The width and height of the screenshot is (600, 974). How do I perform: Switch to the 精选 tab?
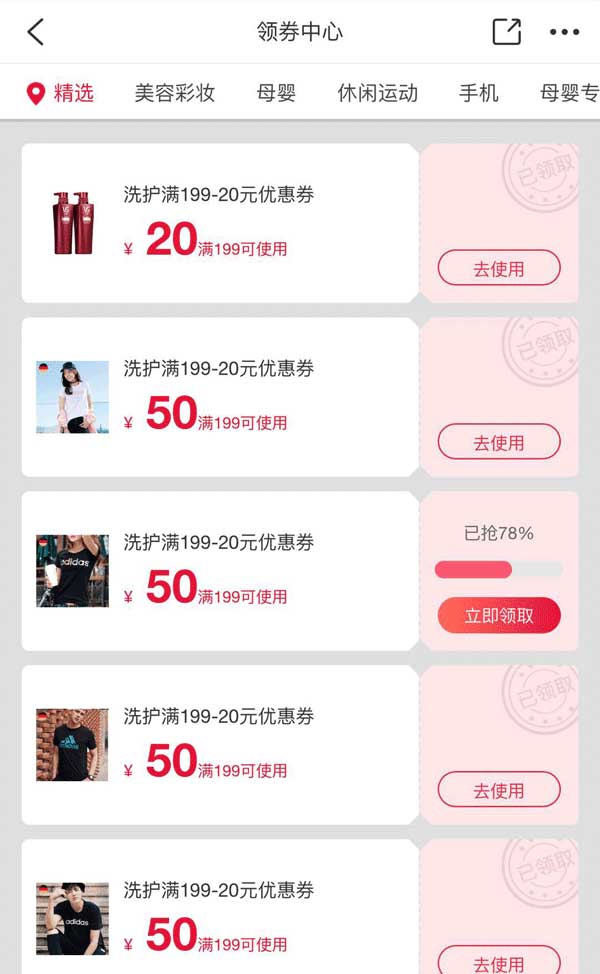(x=60, y=94)
